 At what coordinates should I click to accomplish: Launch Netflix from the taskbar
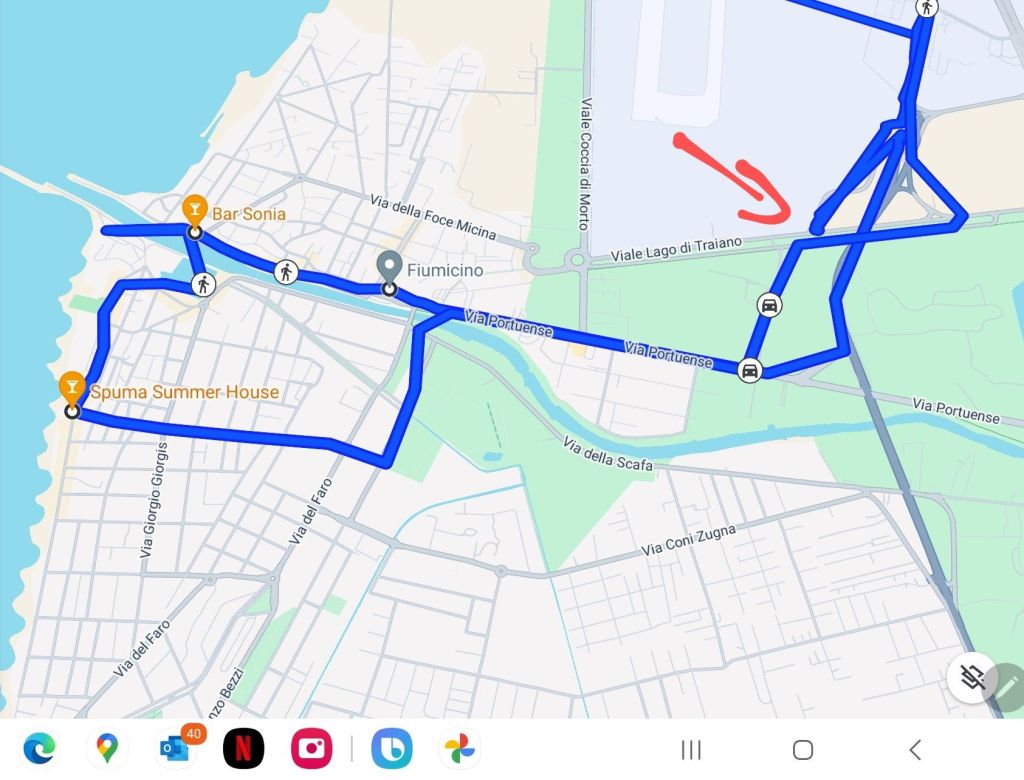[x=243, y=748]
